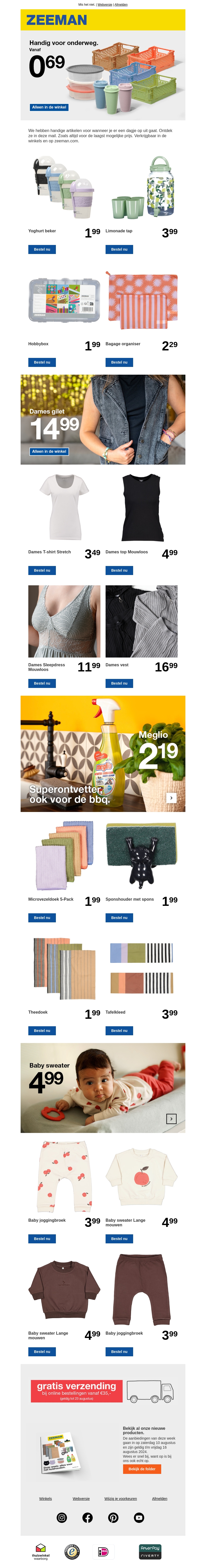The width and height of the screenshot is (206, 1568).
Task: Select the Wijzig je voorkeuren link
Action: click(x=120, y=1499)
